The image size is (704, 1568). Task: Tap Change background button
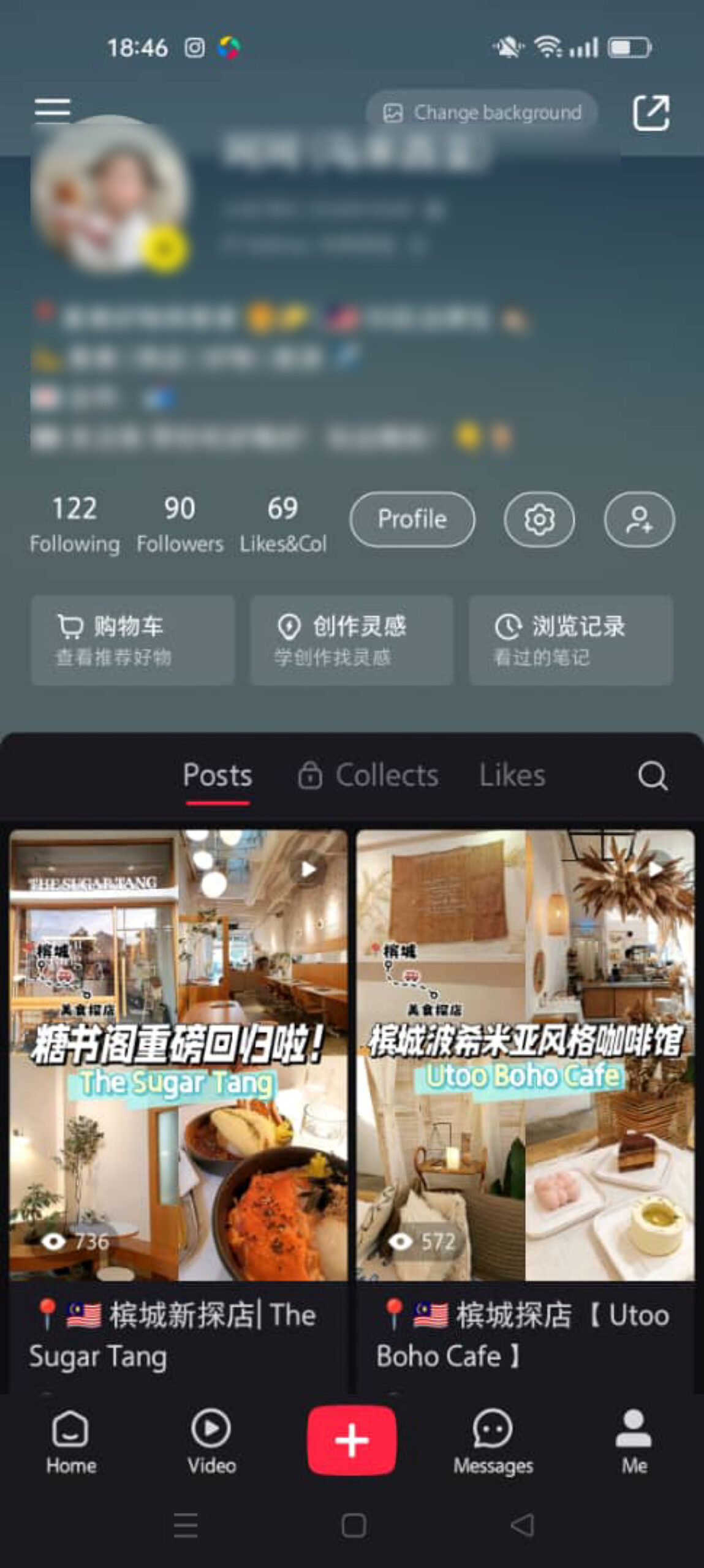coord(482,113)
